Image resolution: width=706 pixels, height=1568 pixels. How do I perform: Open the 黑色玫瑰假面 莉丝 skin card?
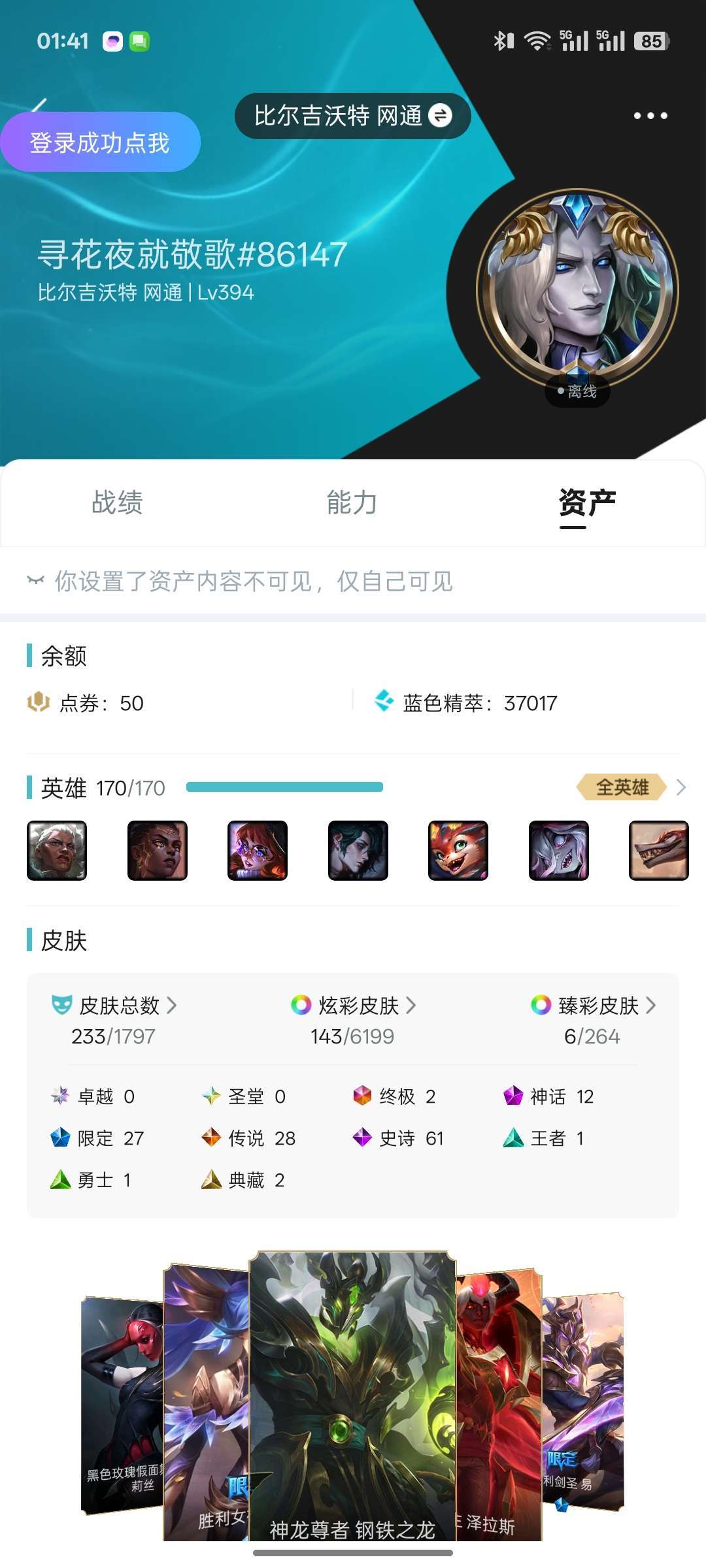[x=122, y=1405]
